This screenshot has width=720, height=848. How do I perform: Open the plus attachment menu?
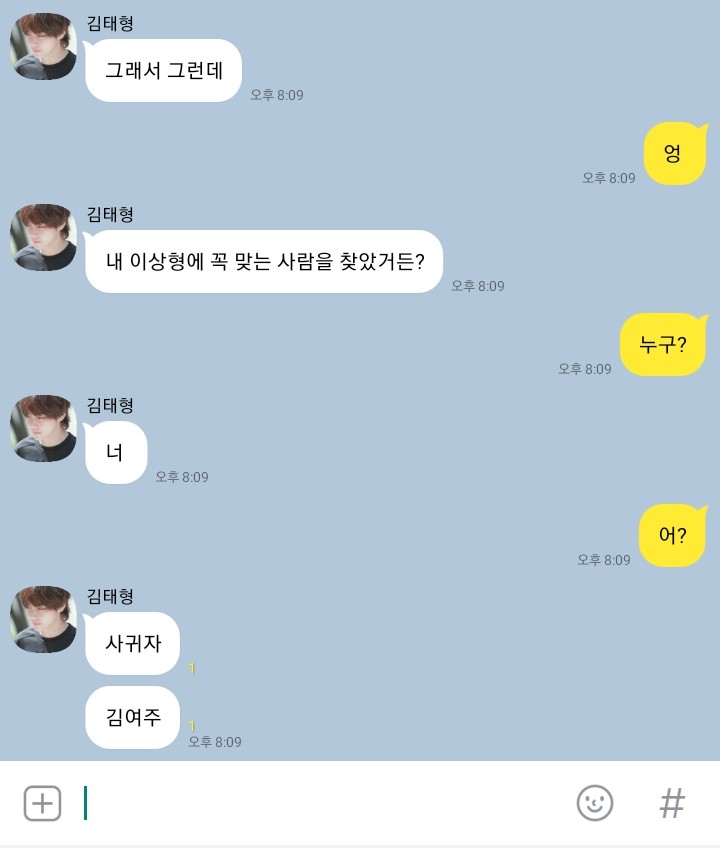[42, 803]
